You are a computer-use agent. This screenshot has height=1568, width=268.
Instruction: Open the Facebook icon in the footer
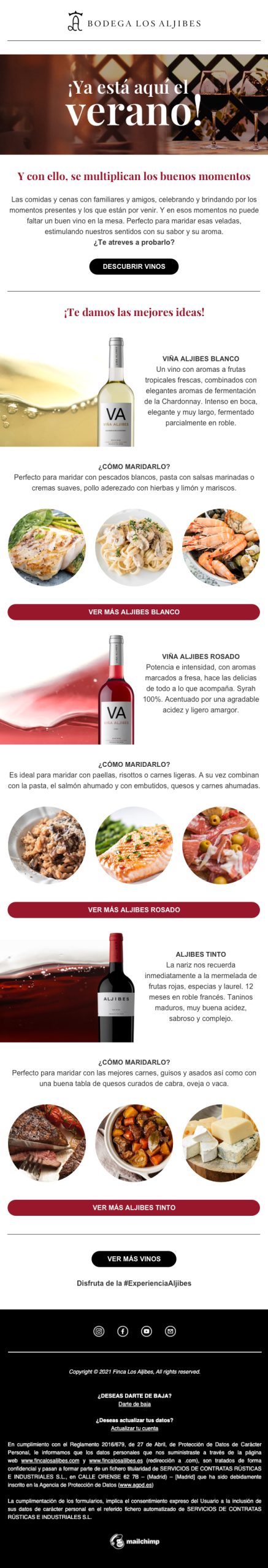pos(123,1331)
